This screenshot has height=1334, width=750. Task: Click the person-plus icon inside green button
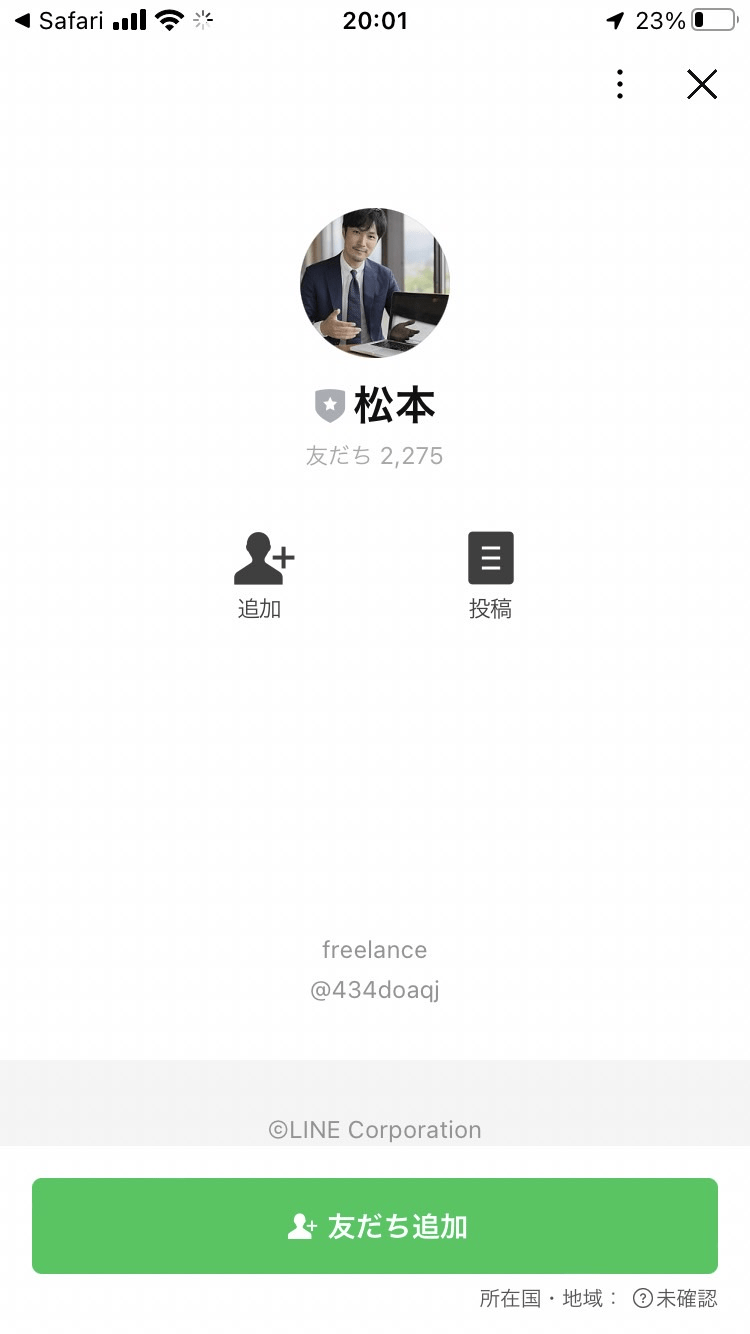(301, 1225)
